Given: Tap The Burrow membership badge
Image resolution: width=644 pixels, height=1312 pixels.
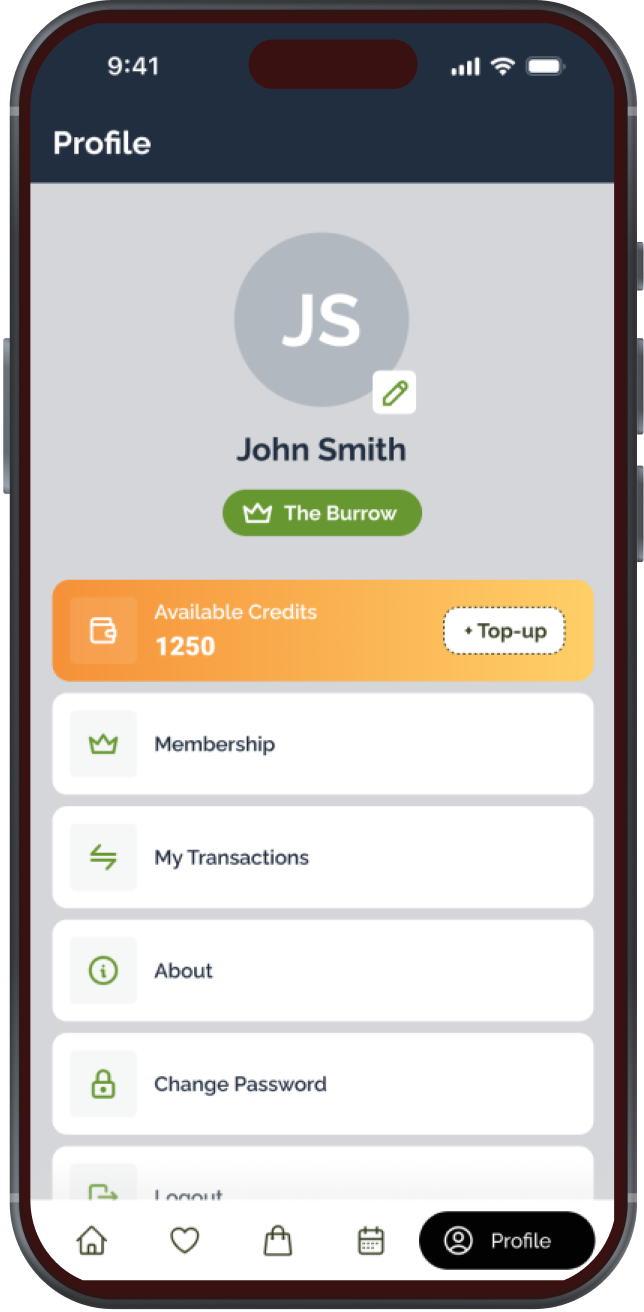Looking at the screenshot, I should [x=322, y=513].
